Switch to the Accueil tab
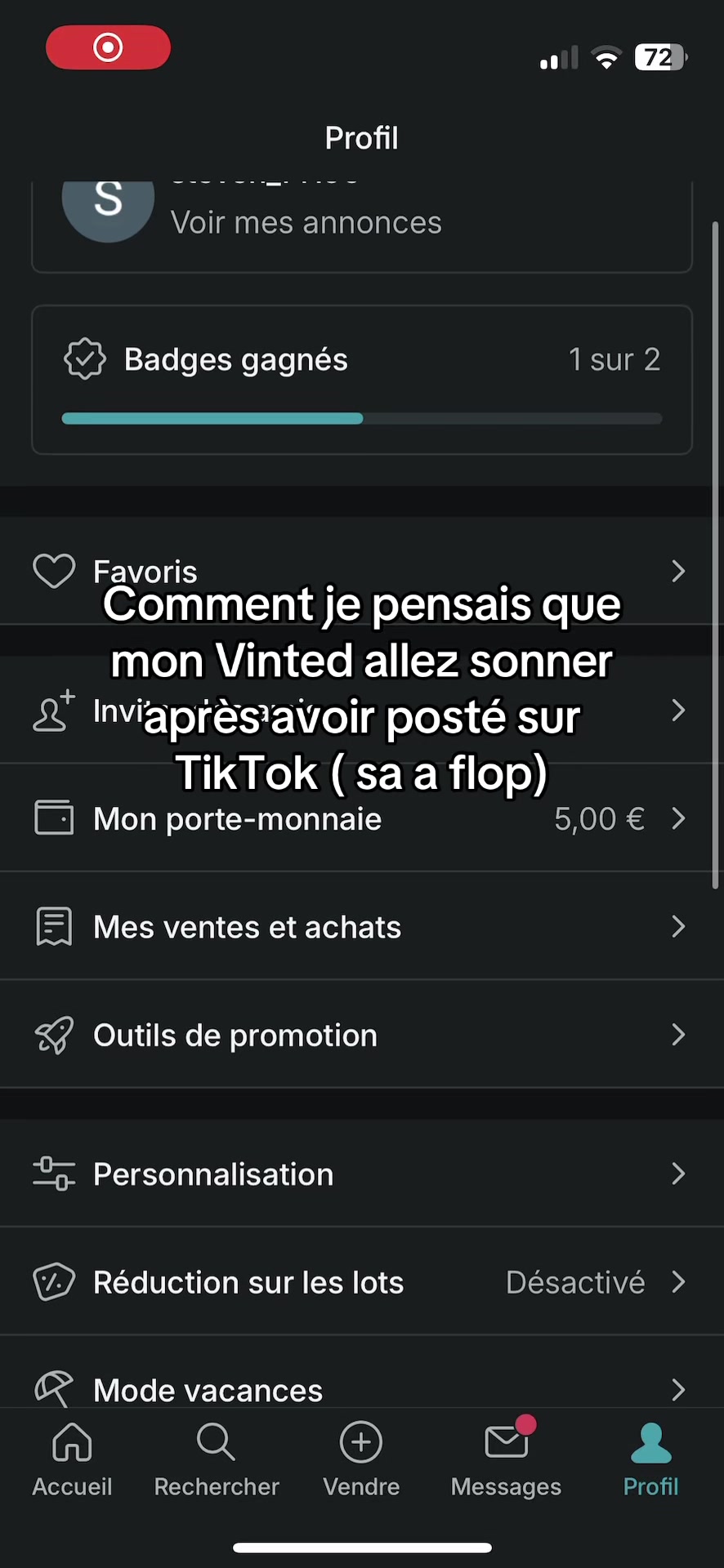 click(x=72, y=1459)
